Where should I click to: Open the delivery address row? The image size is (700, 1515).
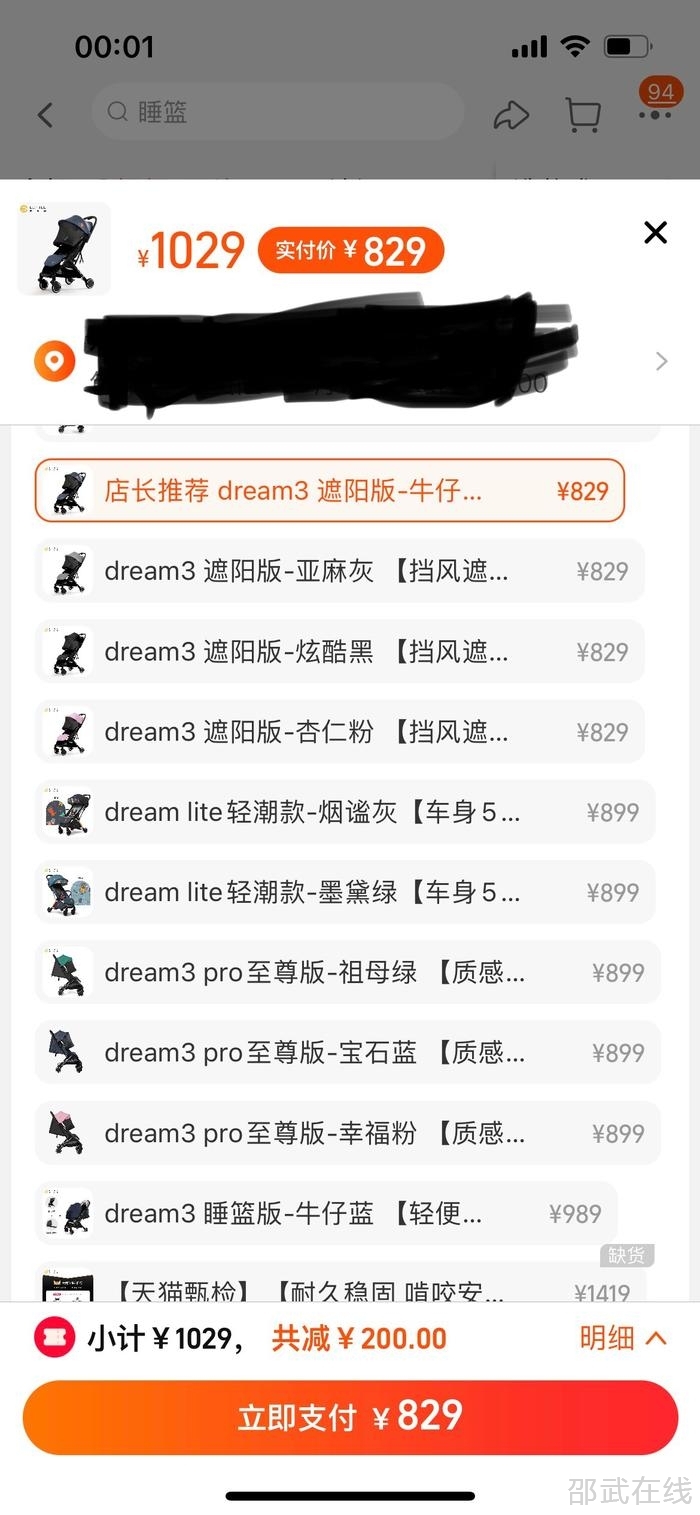coord(350,361)
